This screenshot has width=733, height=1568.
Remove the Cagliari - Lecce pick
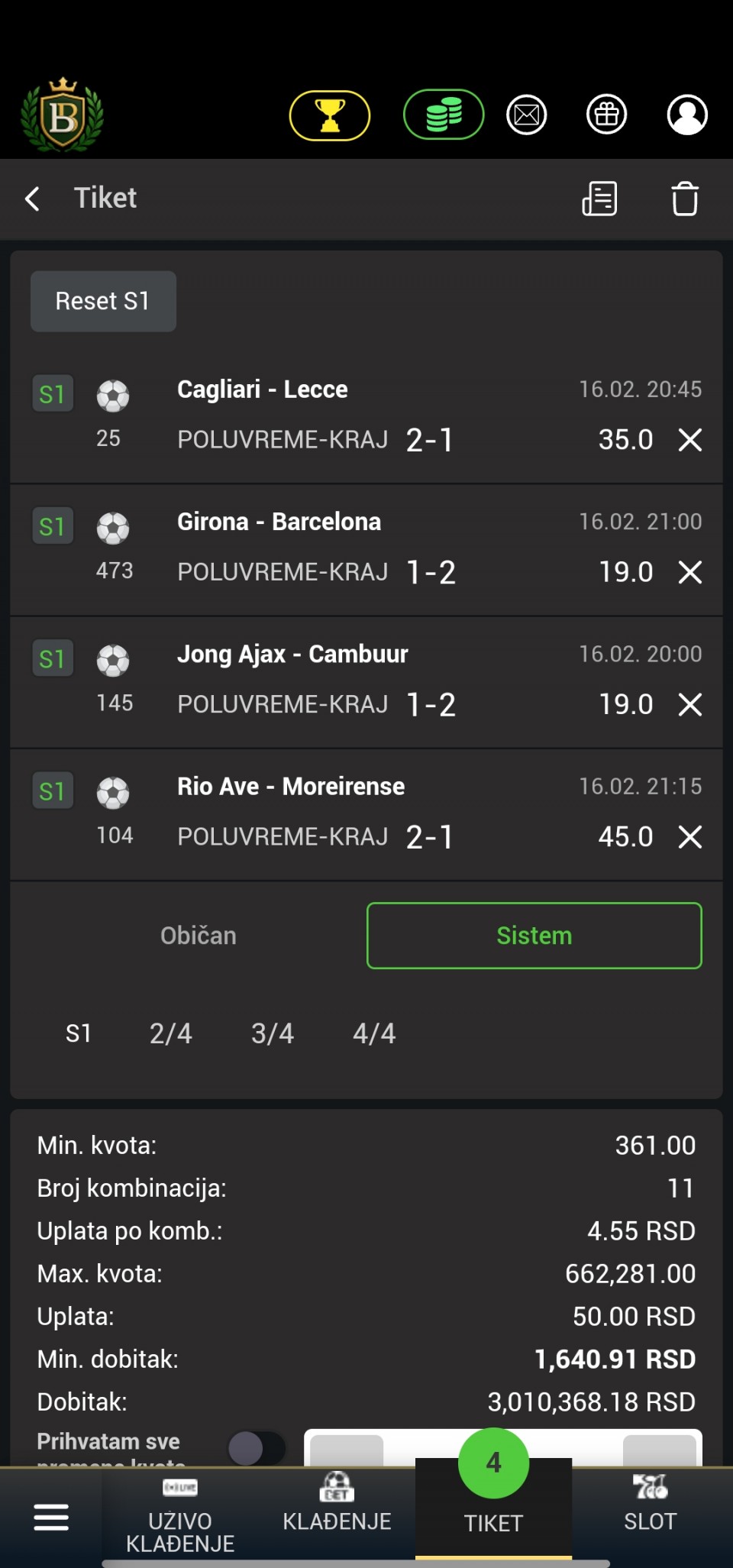tap(690, 440)
